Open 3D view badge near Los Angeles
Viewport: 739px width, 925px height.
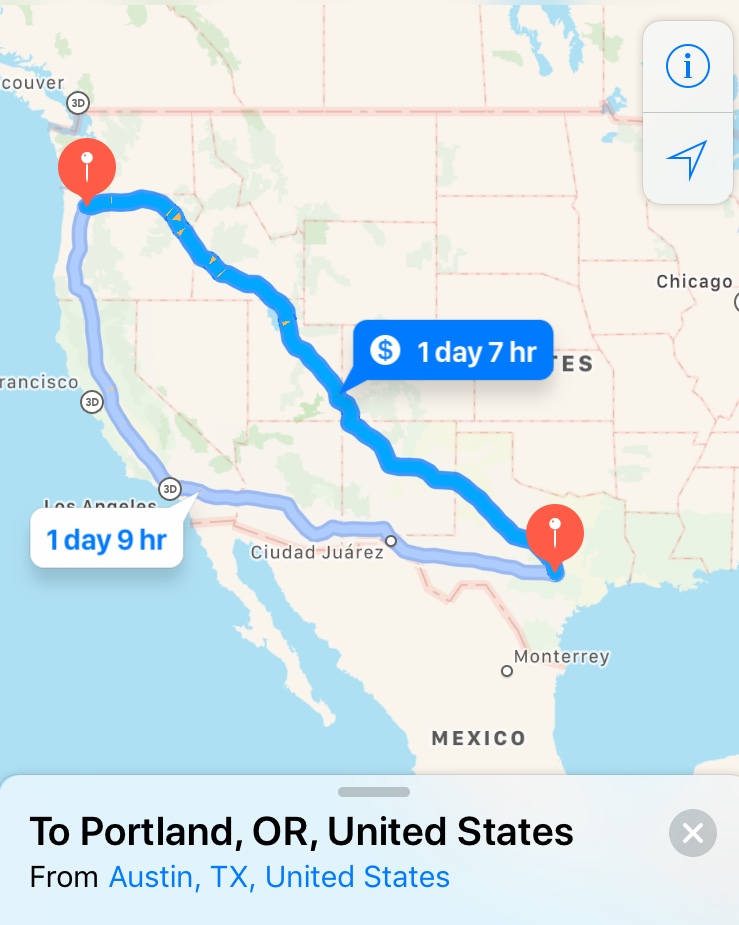[169, 487]
